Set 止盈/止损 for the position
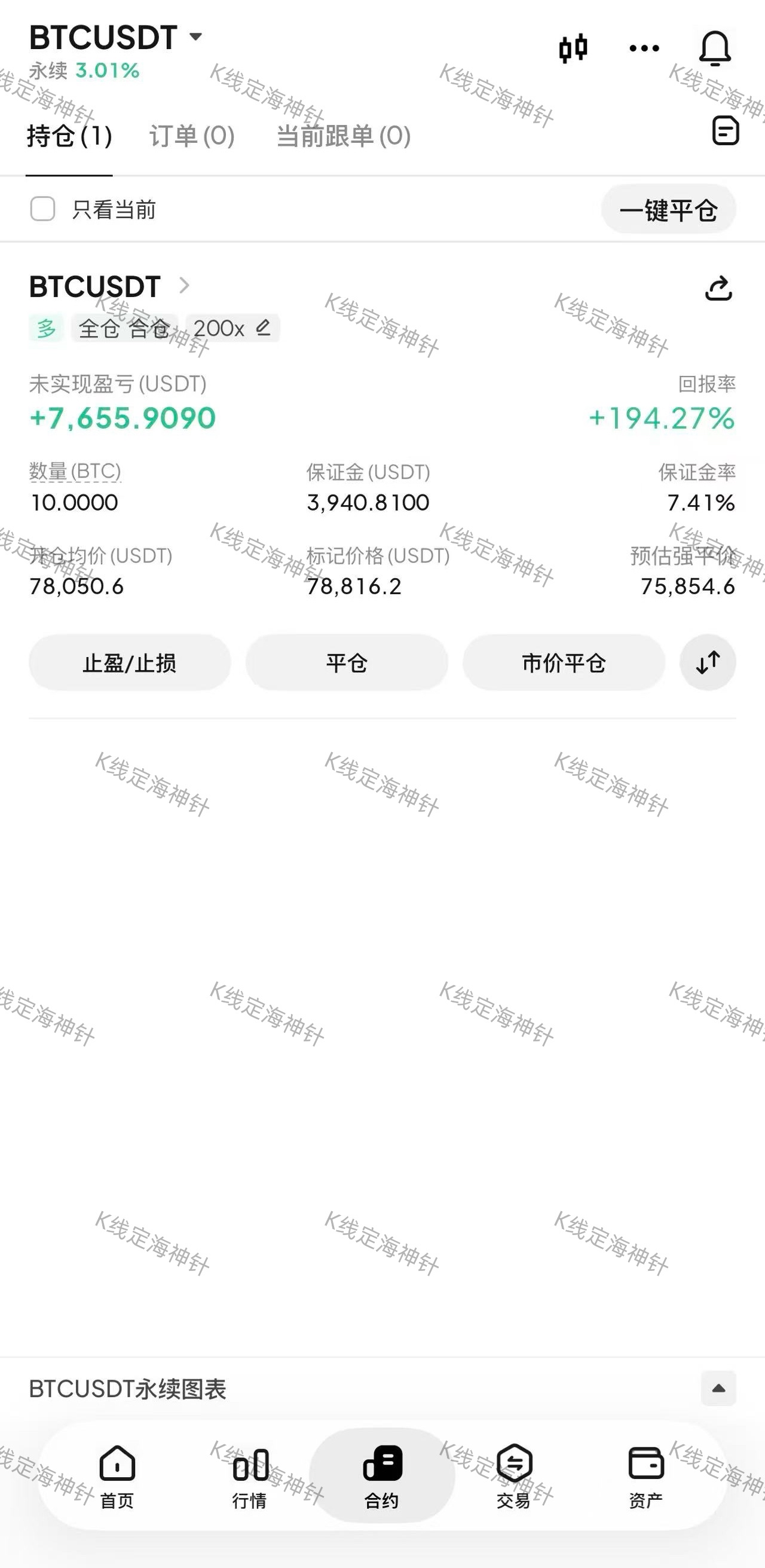Image resolution: width=765 pixels, height=1568 pixels. coord(130,662)
